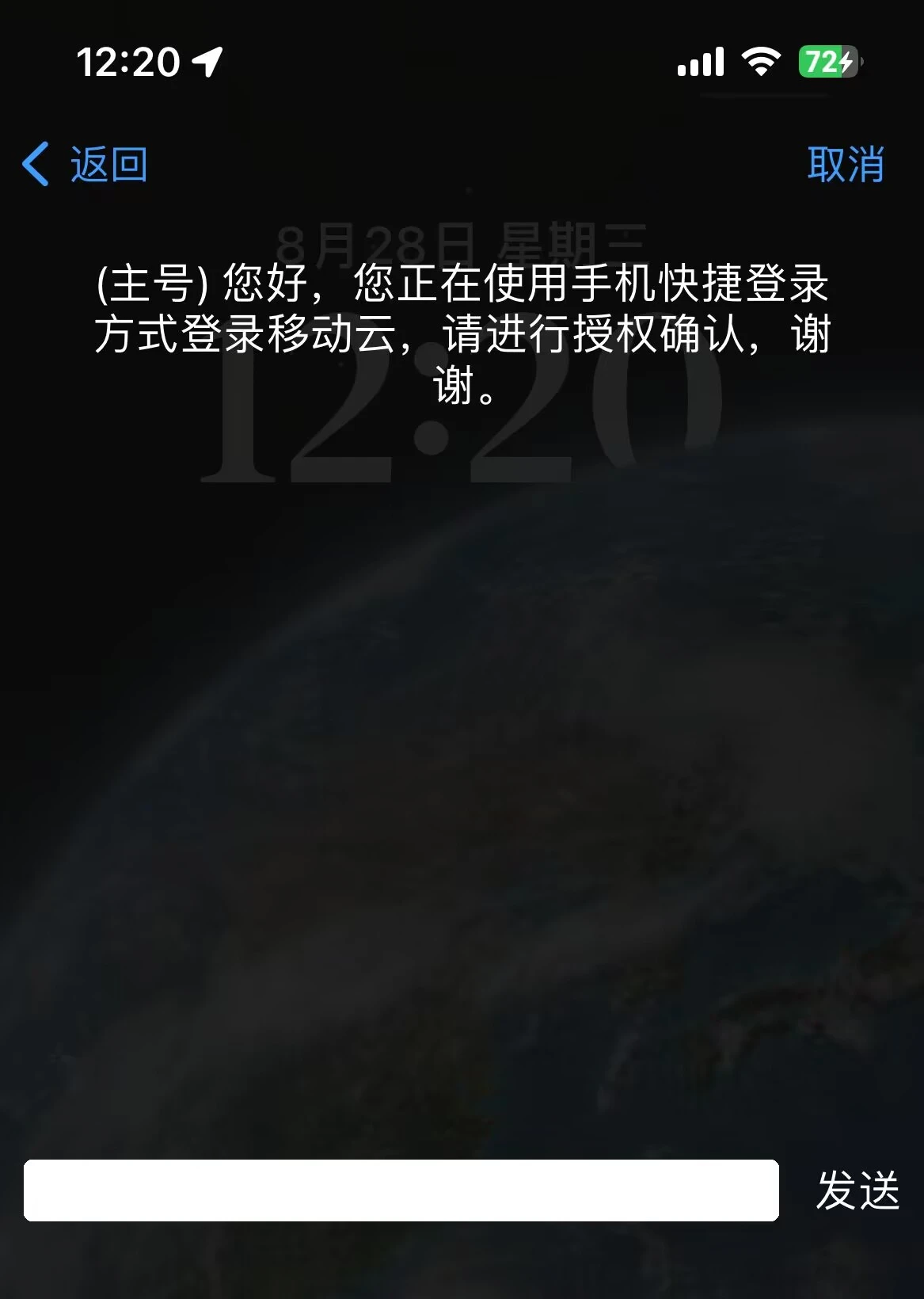924x1299 pixels.
Task: Send the reply with 发送
Action: coord(857,1190)
